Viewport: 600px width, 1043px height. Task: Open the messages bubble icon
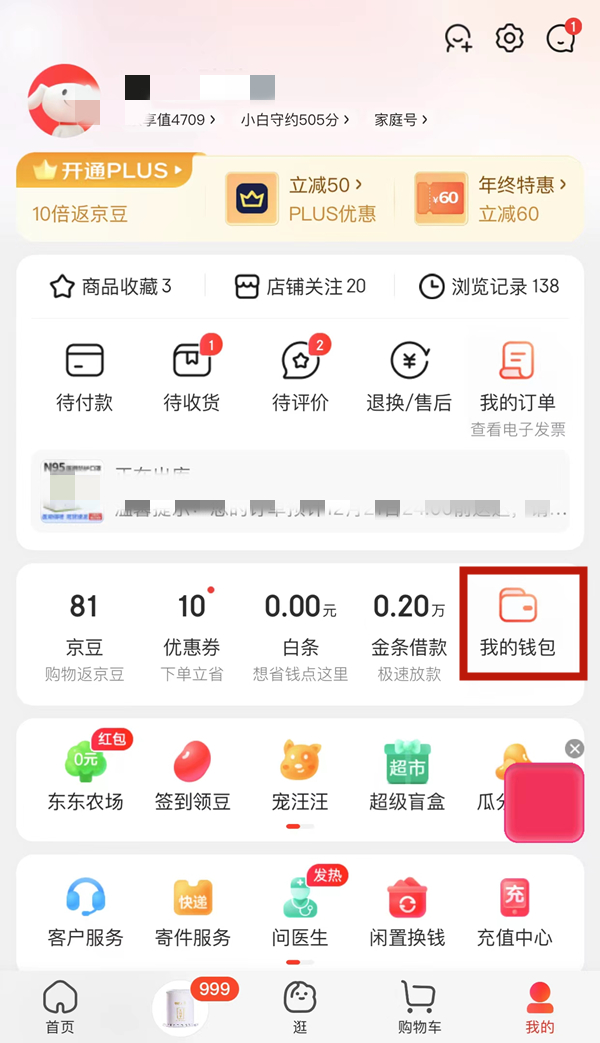tap(561, 38)
